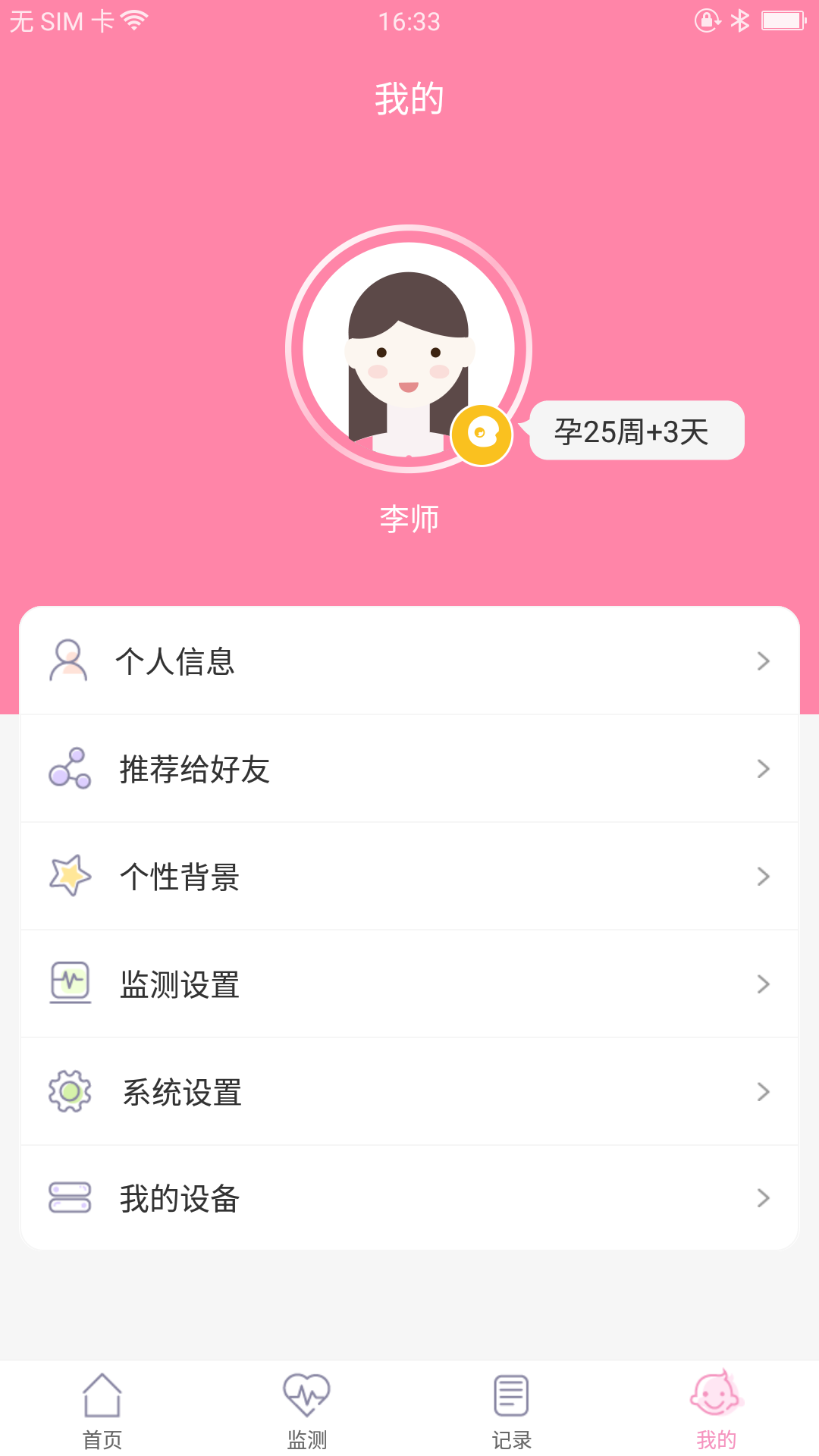Tap the 个人信息 person icon
The height and width of the screenshot is (1456, 819).
pos(69,660)
